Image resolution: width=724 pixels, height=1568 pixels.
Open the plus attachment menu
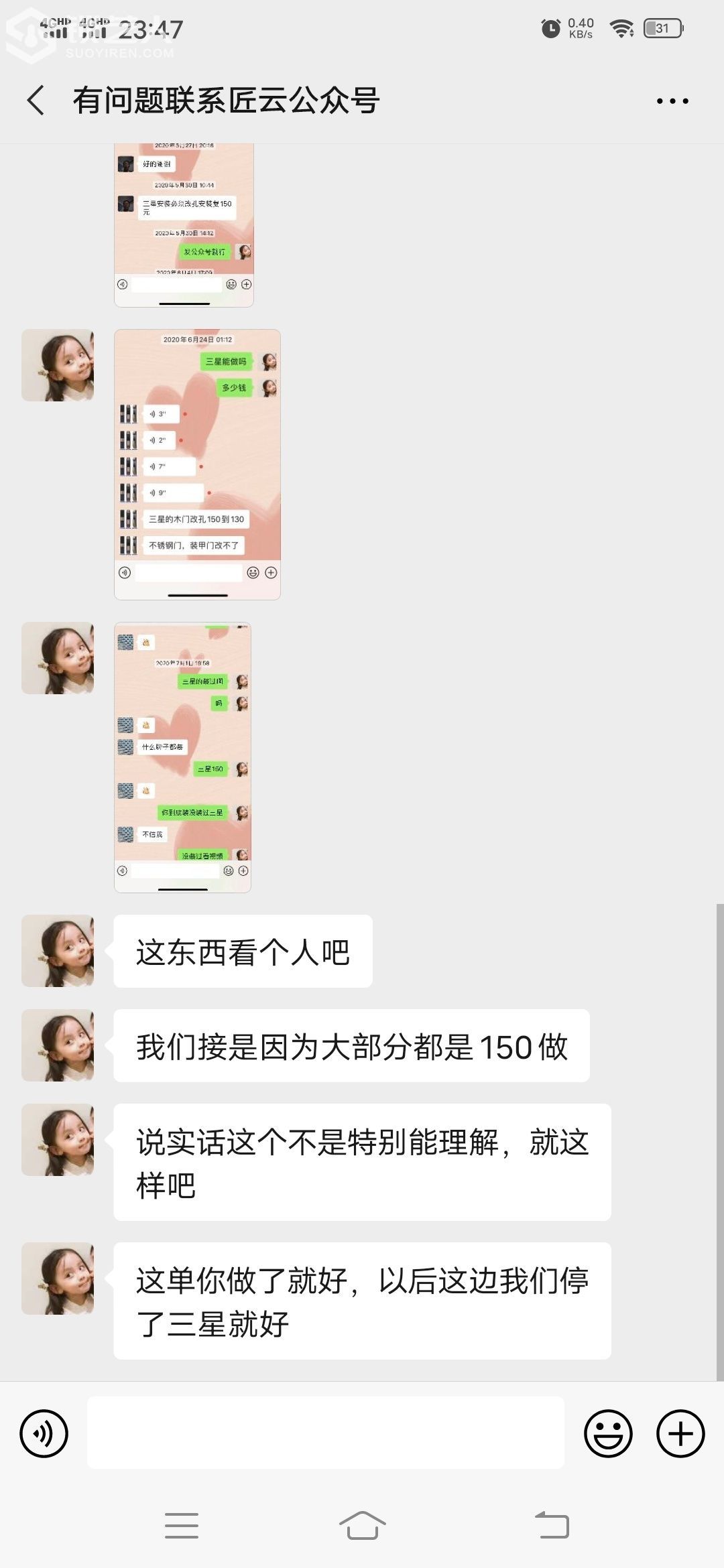tap(680, 1433)
